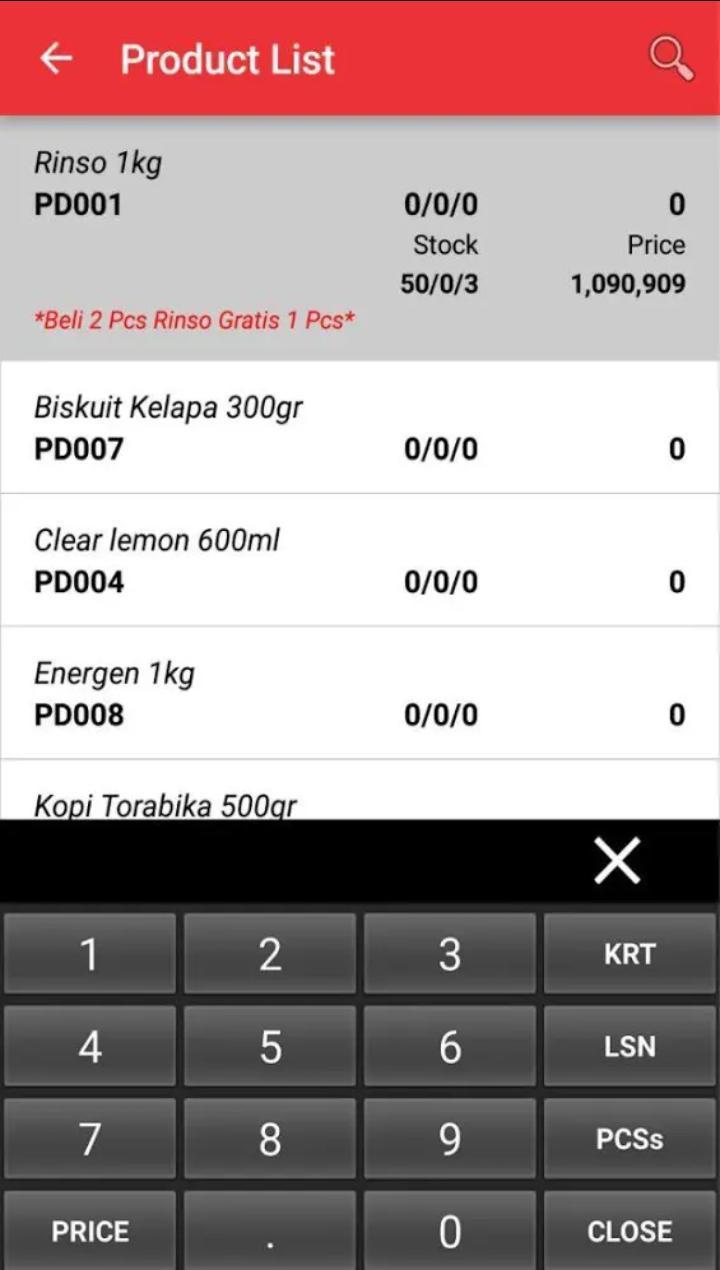Dismiss the keypad with the X icon
This screenshot has height=1270, width=720.
(x=617, y=860)
